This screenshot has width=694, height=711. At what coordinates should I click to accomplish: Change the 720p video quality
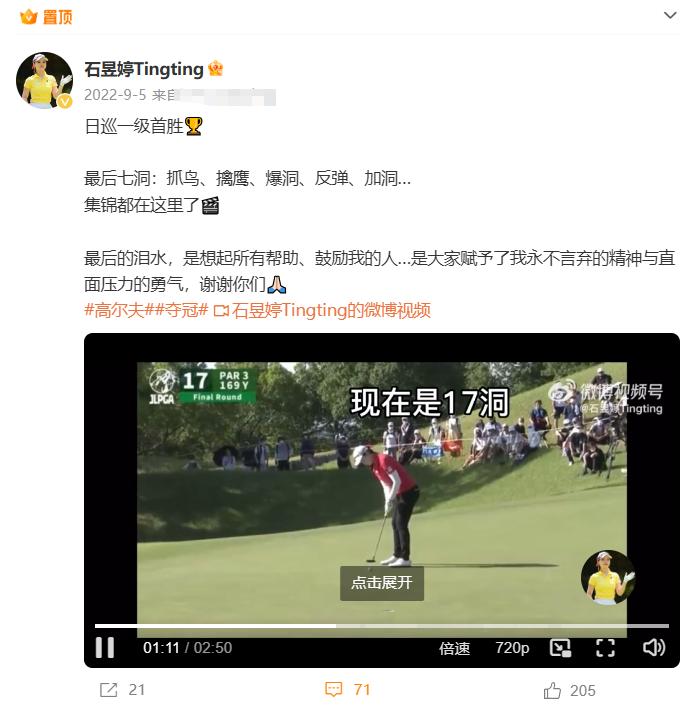512,648
